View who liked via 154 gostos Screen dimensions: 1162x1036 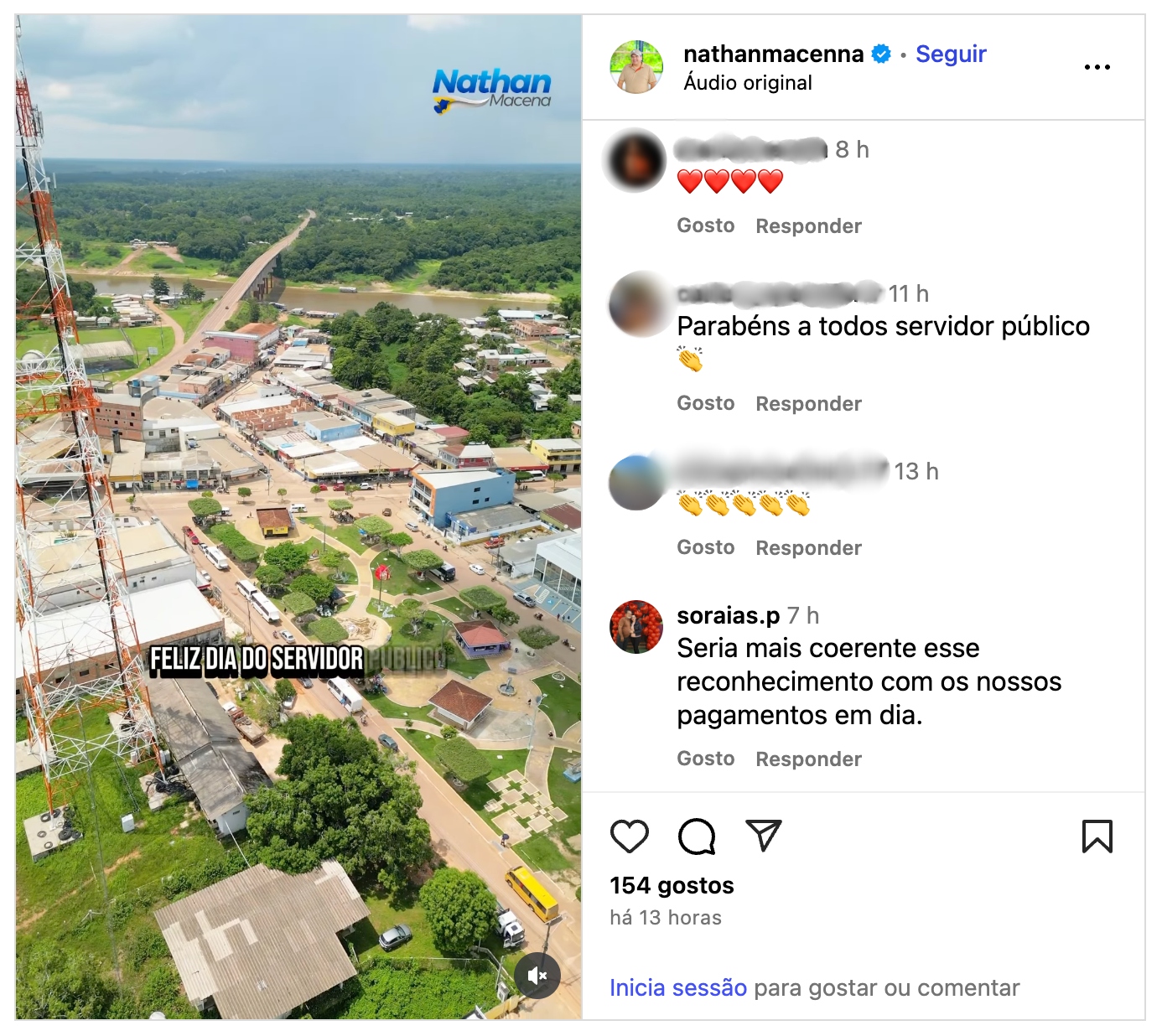[672, 885]
